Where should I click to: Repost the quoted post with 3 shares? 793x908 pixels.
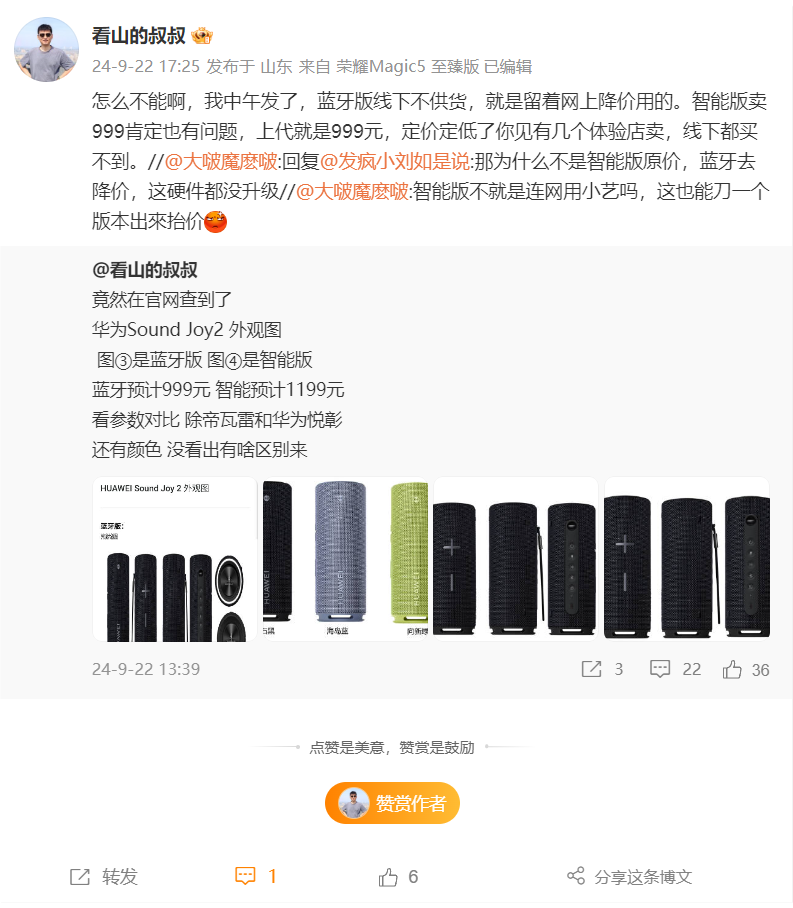click(602, 669)
